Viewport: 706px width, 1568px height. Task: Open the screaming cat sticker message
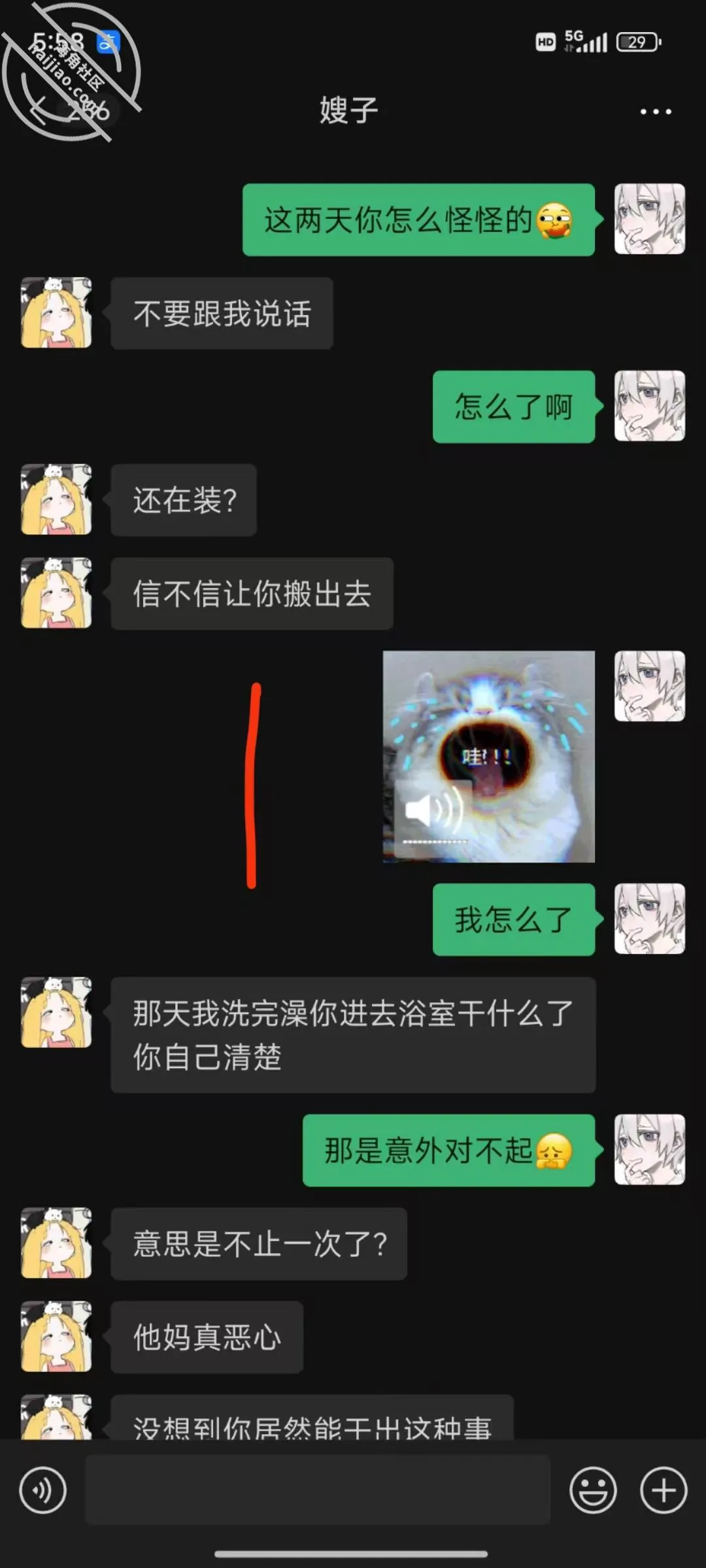click(488, 756)
